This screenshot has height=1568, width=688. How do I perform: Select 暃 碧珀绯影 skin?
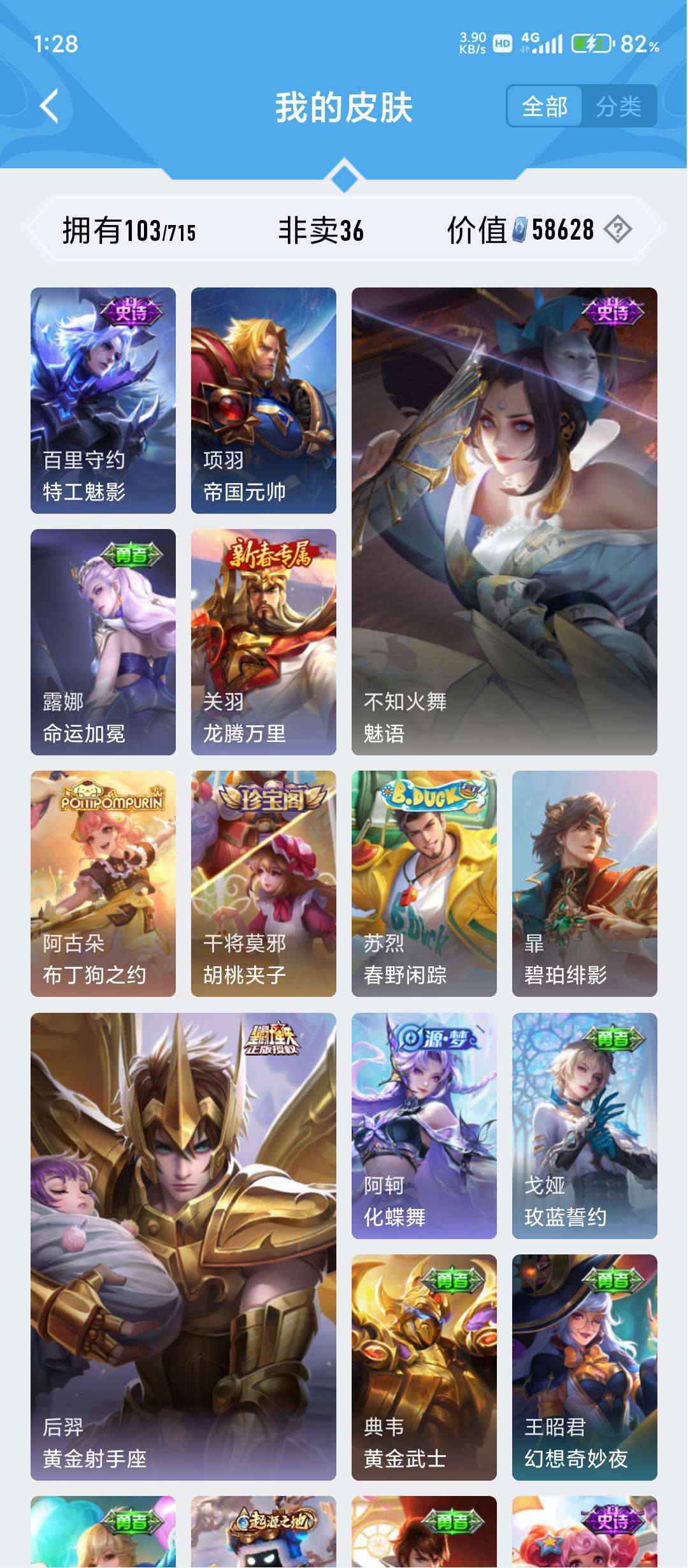[584, 883]
